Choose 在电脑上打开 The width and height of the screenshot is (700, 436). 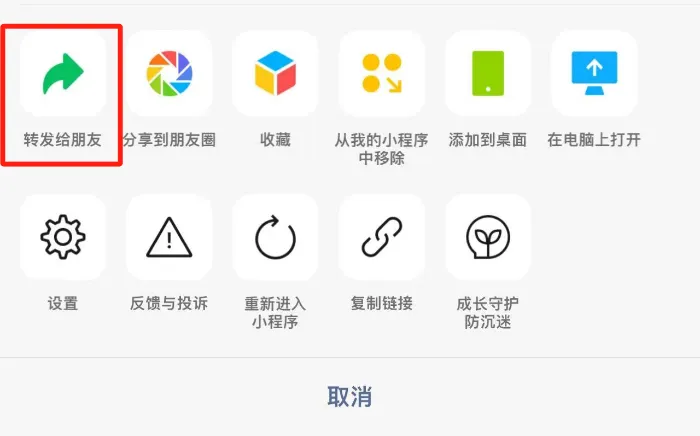click(593, 73)
